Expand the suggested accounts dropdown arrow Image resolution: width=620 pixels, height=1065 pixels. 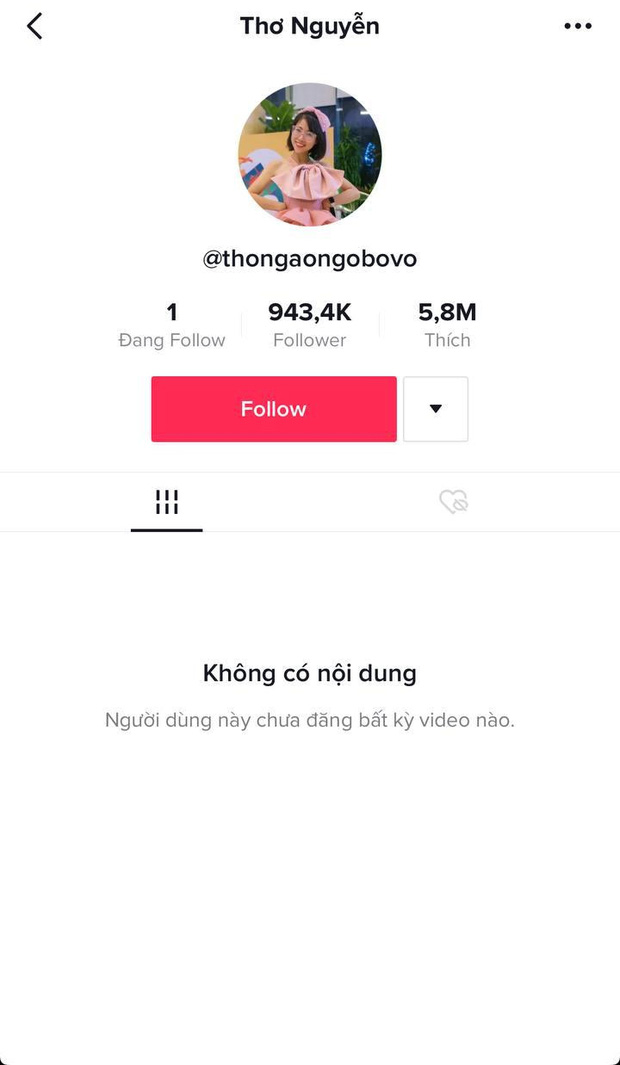[435, 409]
